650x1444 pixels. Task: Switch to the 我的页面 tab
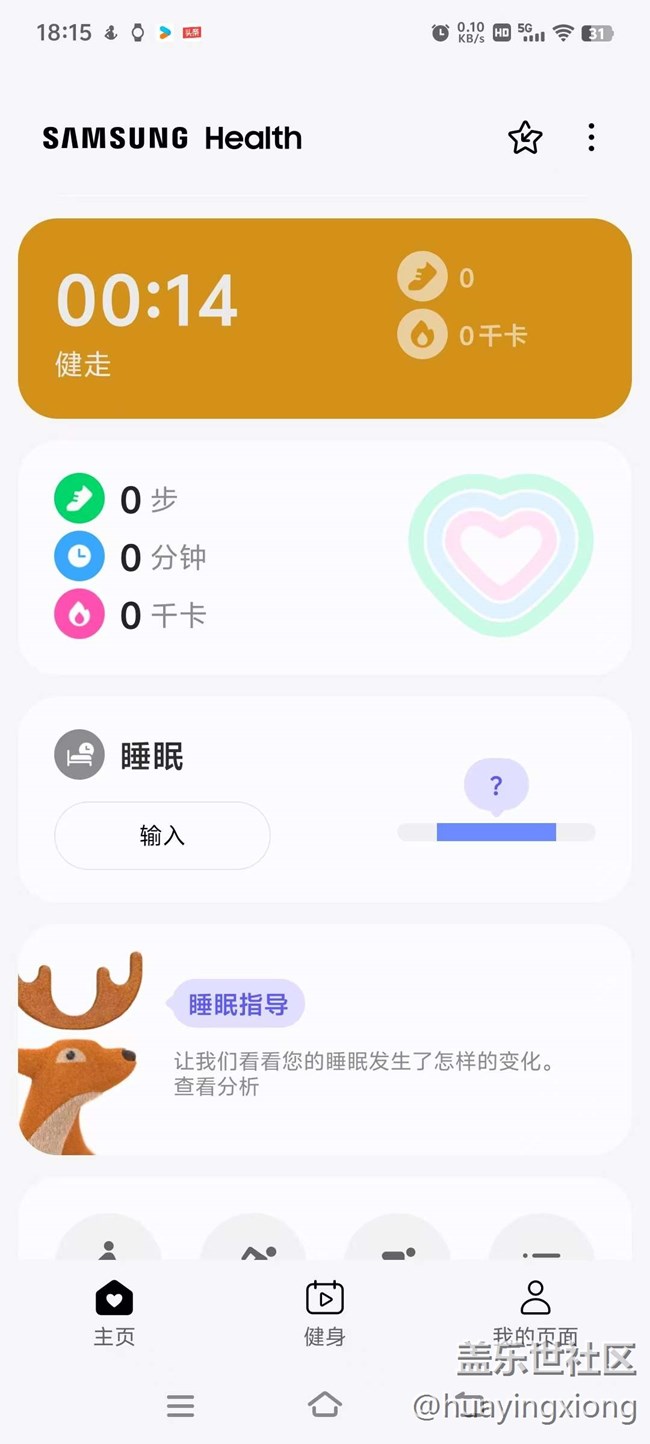pyautogui.click(x=535, y=1312)
